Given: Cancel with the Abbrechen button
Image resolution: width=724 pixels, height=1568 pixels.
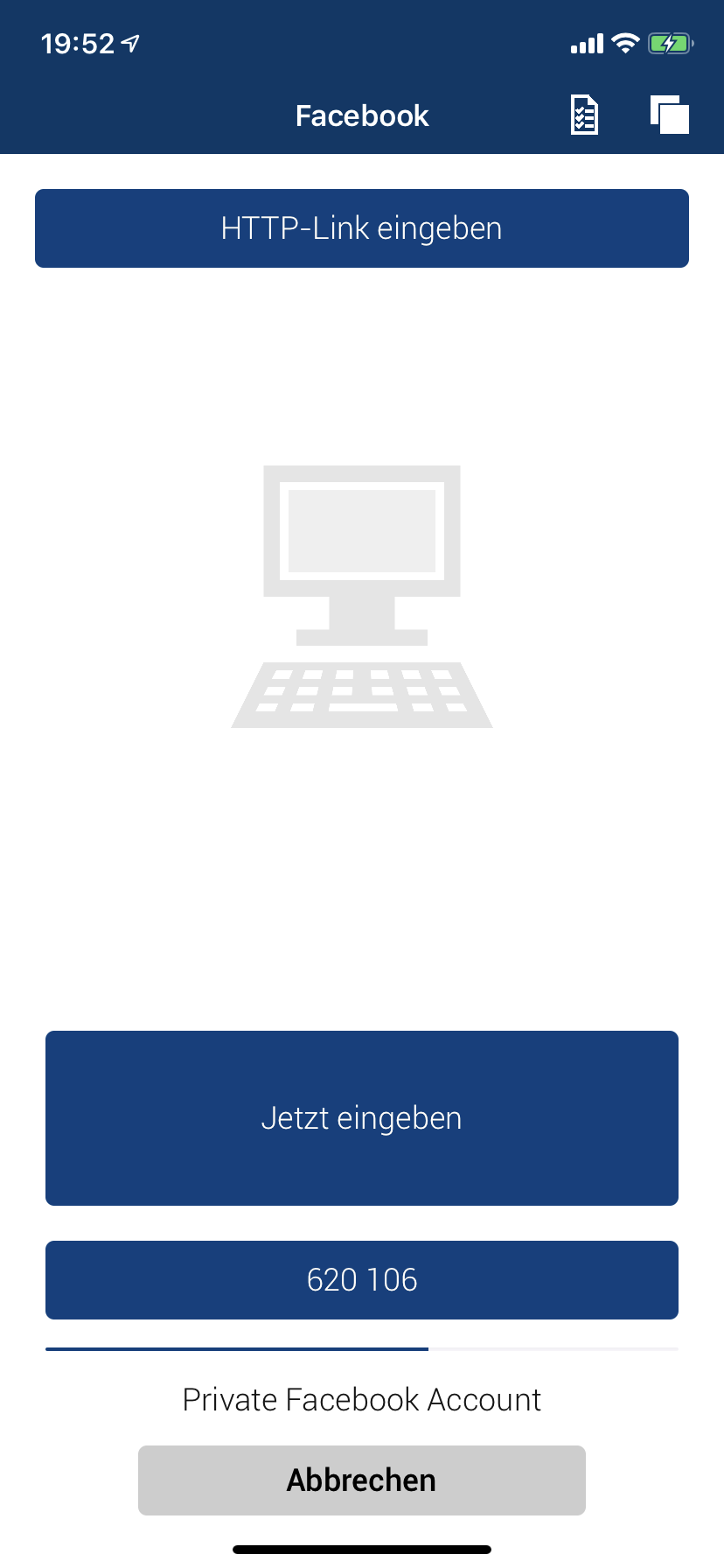Looking at the screenshot, I should [362, 1480].
